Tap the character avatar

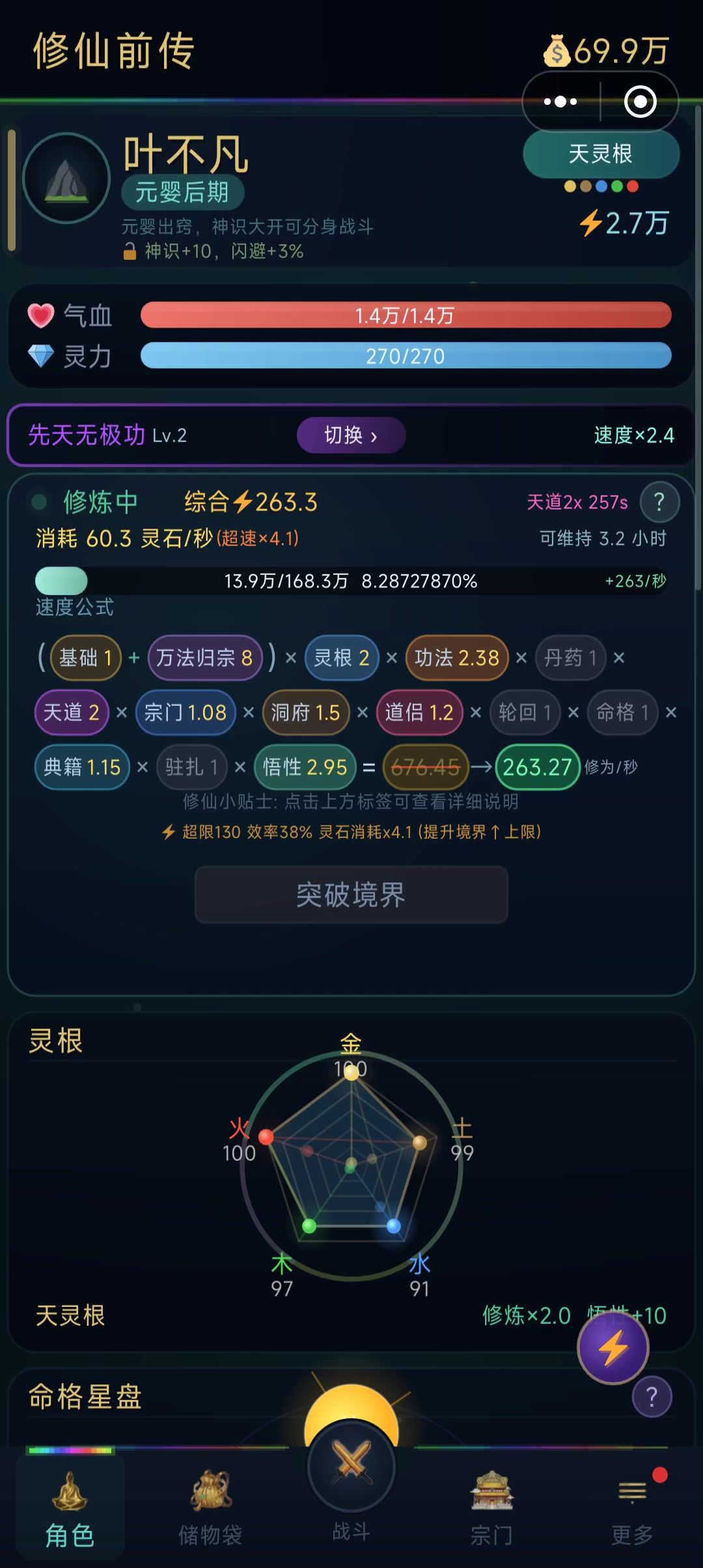point(66,178)
